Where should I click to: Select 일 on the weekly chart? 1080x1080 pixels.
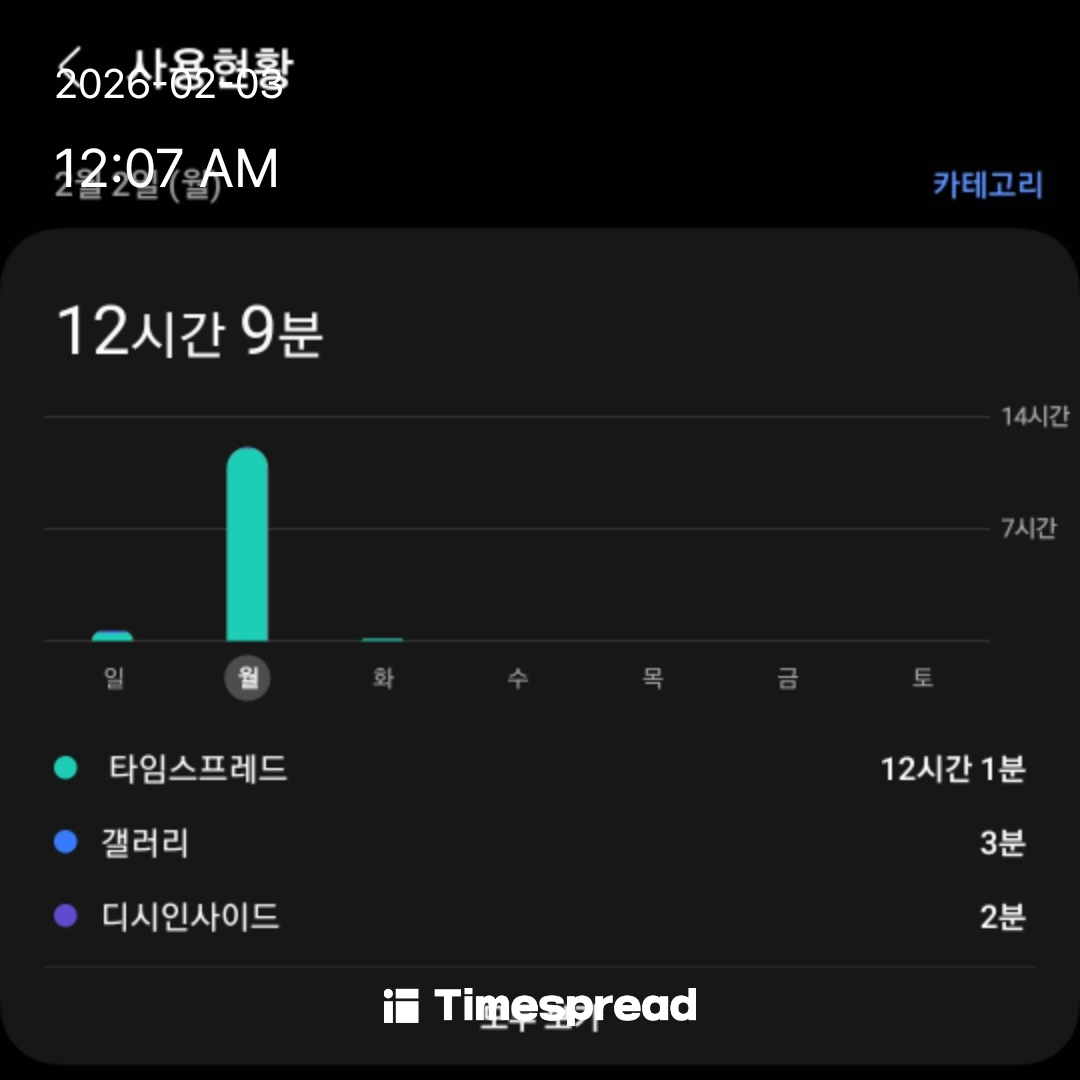coord(114,679)
